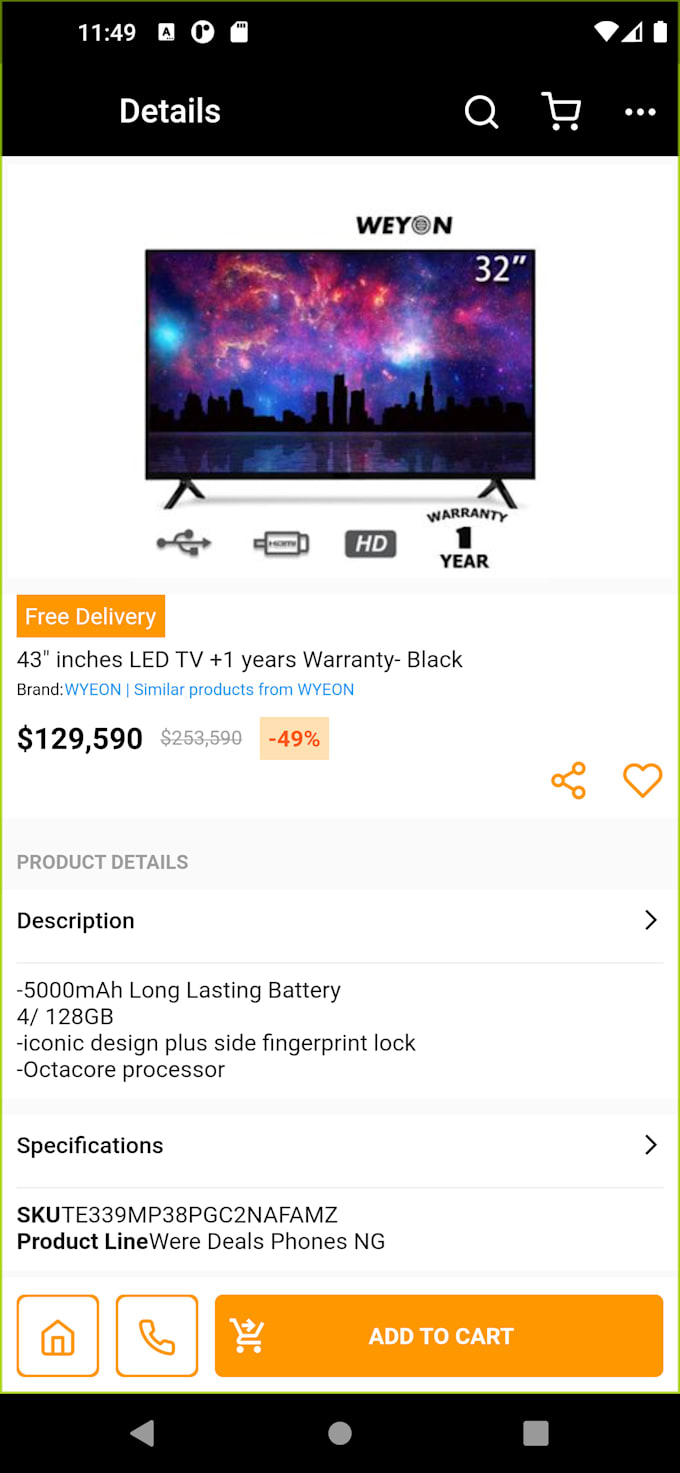Go to the home screen via house button
Image resolution: width=680 pixels, height=1473 pixels.
click(x=58, y=1336)
